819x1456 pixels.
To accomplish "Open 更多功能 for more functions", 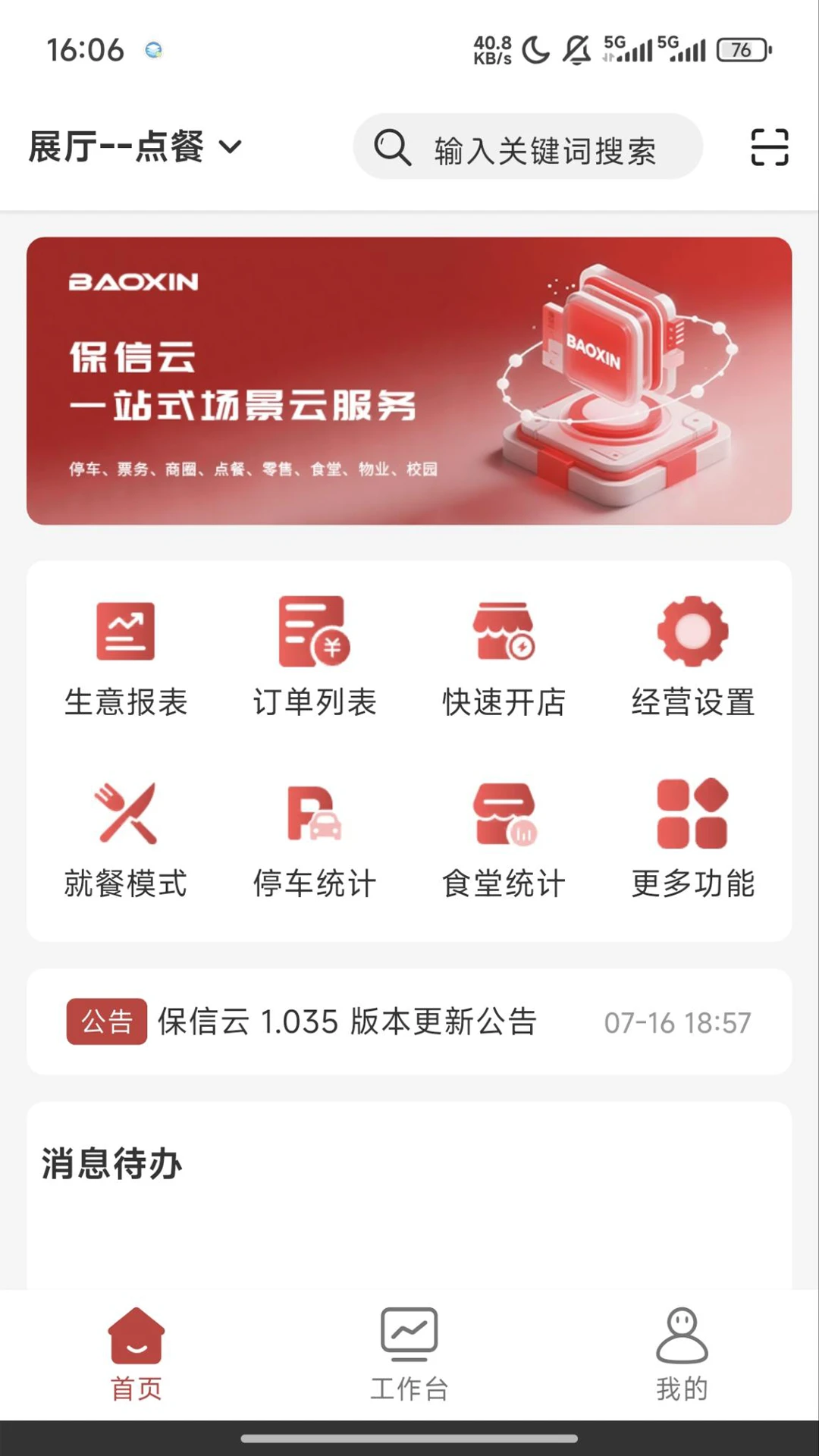I will (692, 836).
